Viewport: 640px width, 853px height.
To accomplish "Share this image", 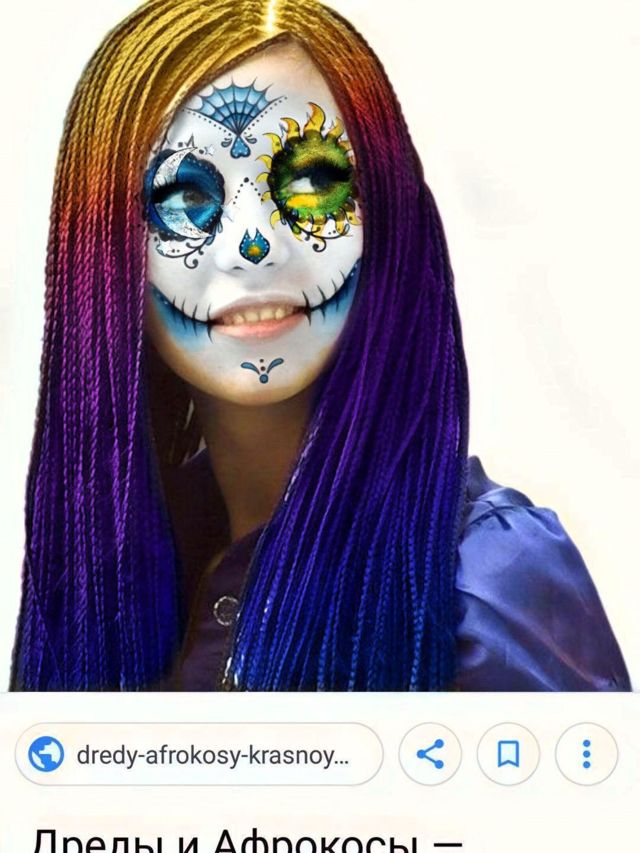I will [430, 754].
